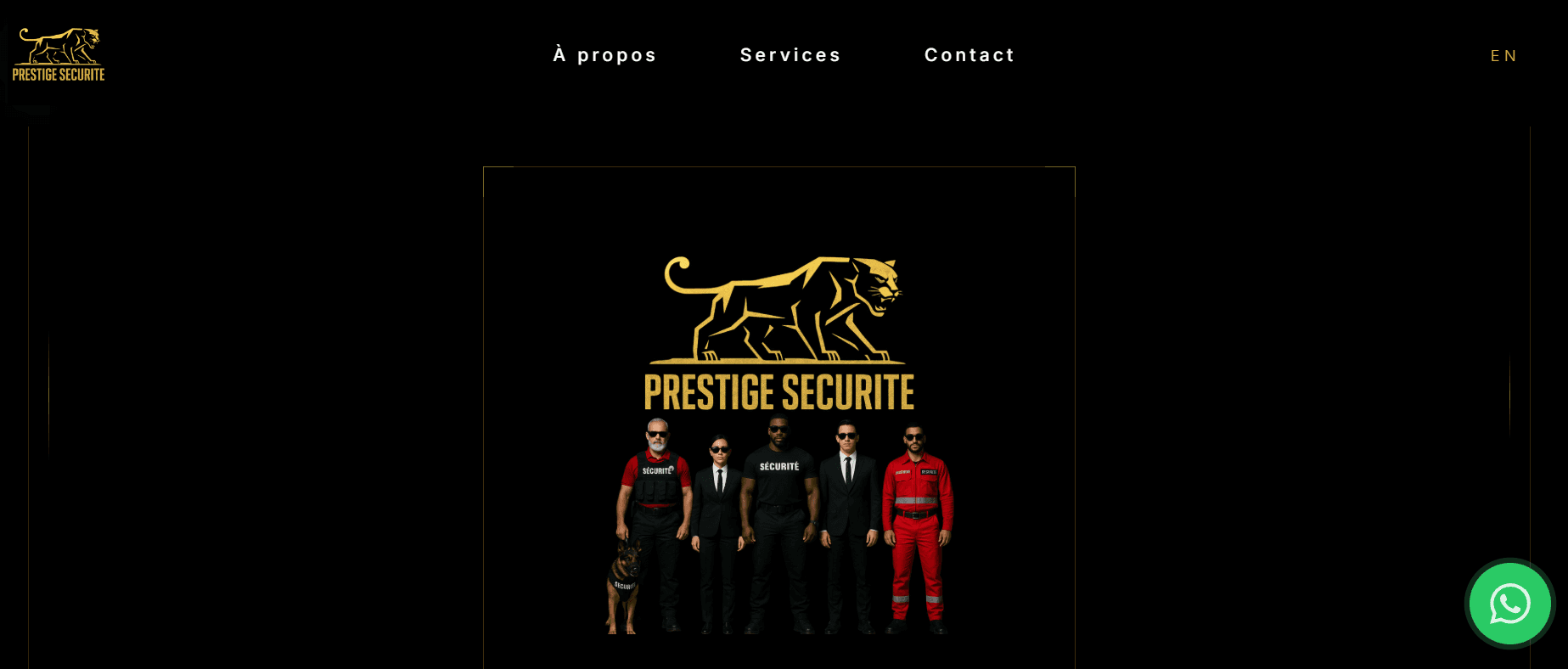Switch site language to EN
The height and width of the screenshot is (669, 1568).
point(1503,56)
